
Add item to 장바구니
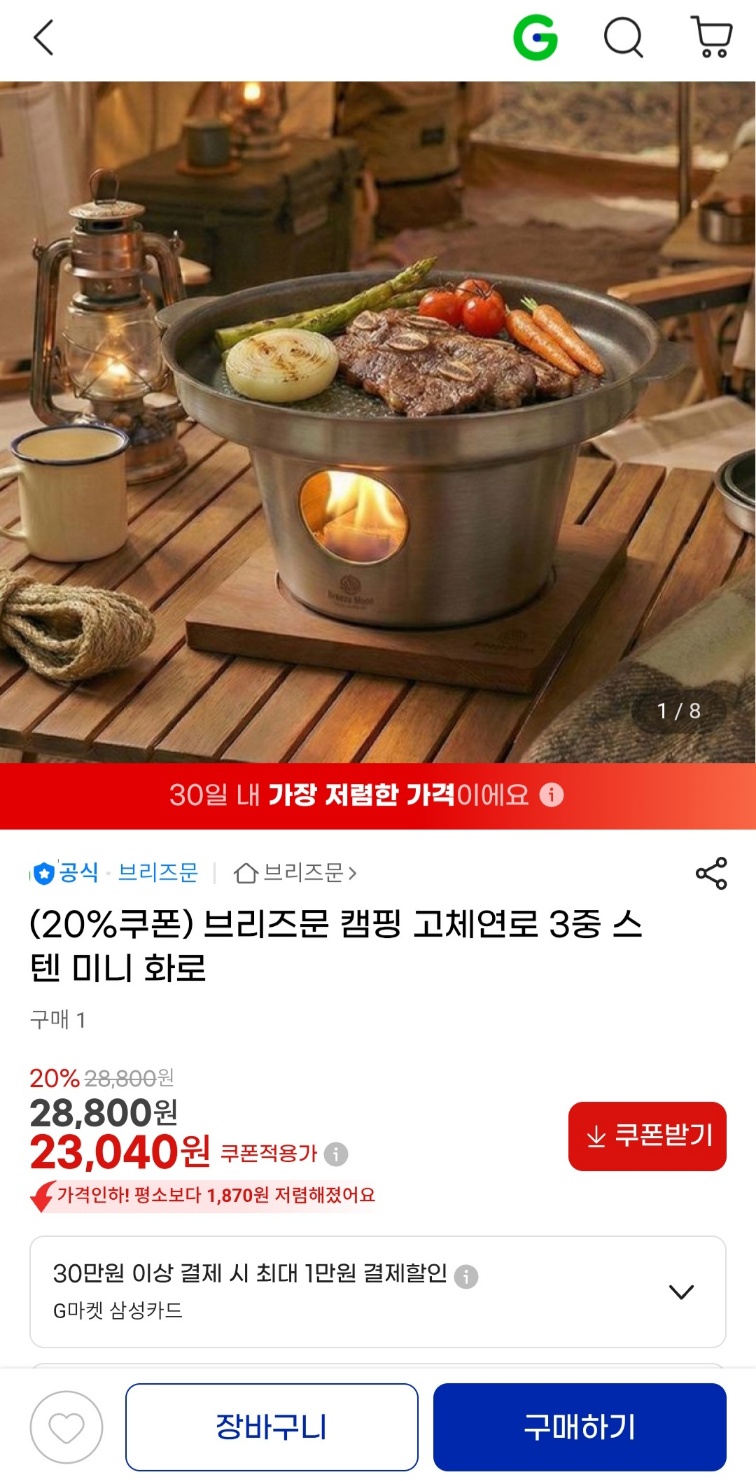[271, 1427]
